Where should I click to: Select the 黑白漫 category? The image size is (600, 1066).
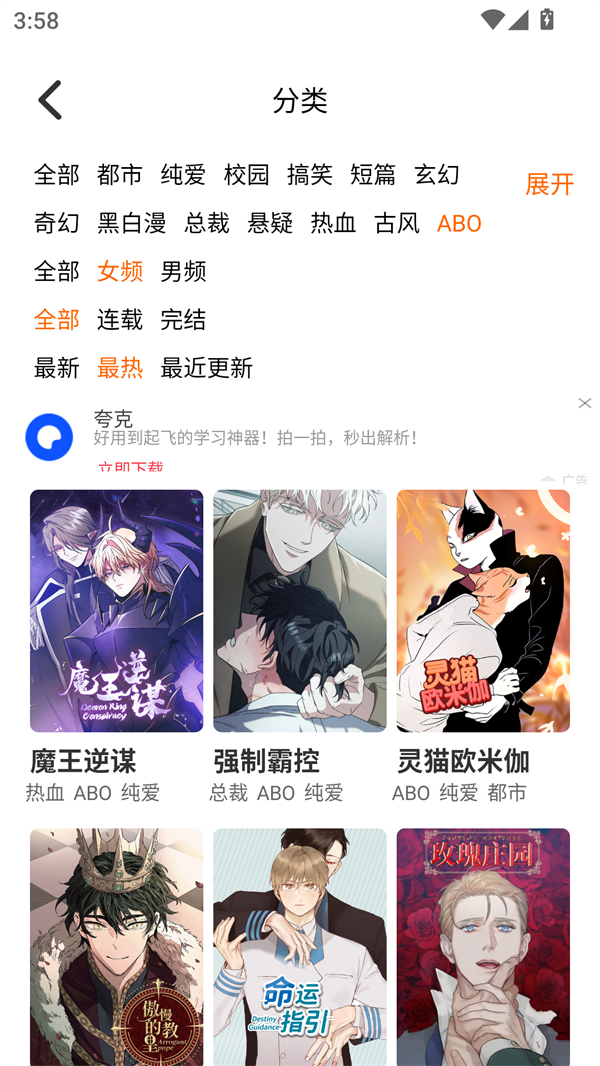click(131, 223)
